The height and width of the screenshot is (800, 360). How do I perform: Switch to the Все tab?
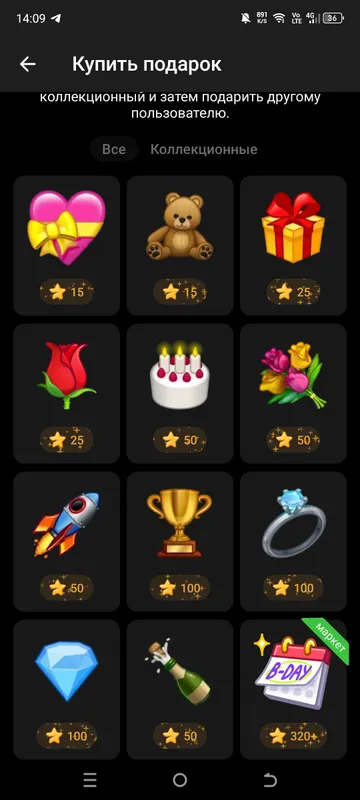(114, 149)
